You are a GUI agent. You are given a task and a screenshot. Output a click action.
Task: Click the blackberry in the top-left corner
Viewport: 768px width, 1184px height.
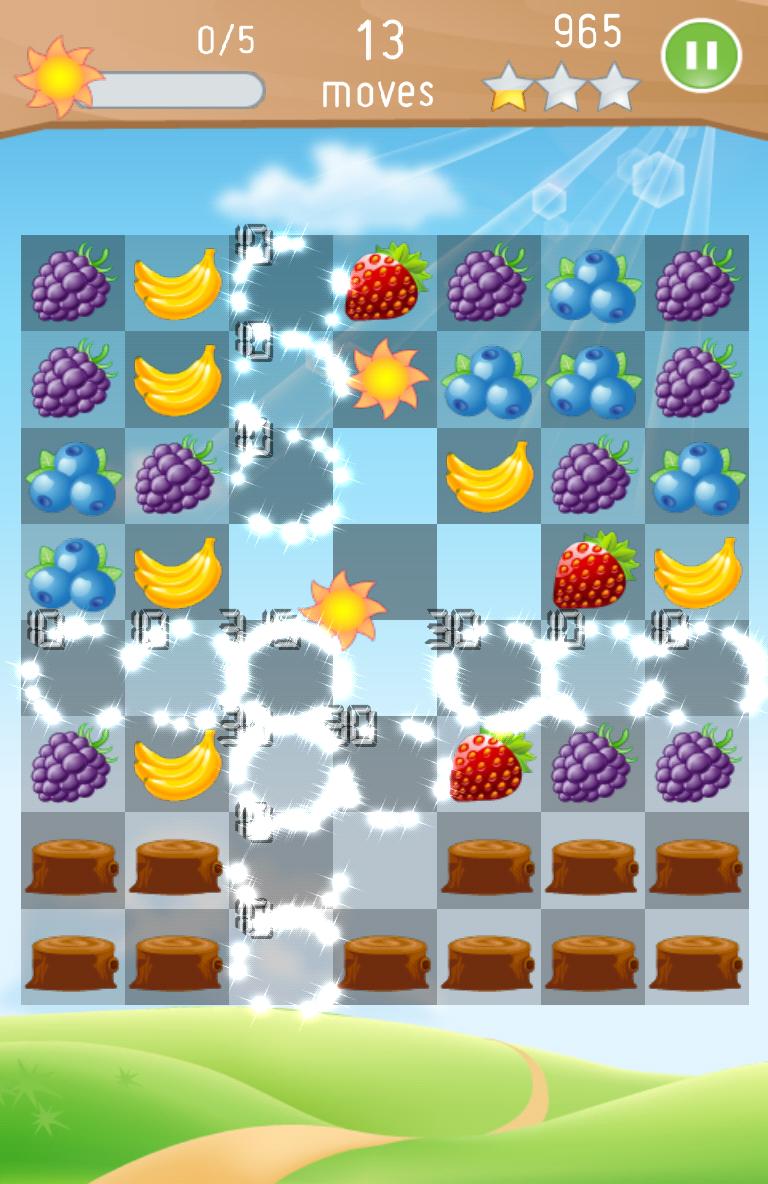72,283
